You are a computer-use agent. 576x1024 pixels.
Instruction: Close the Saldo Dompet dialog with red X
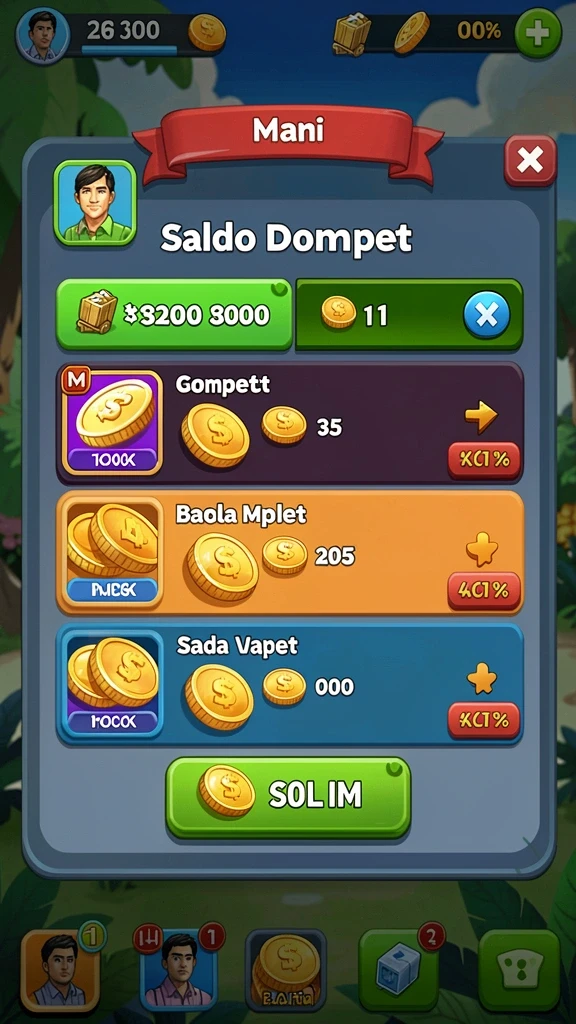pyautogui.click(x=530, y=160)
